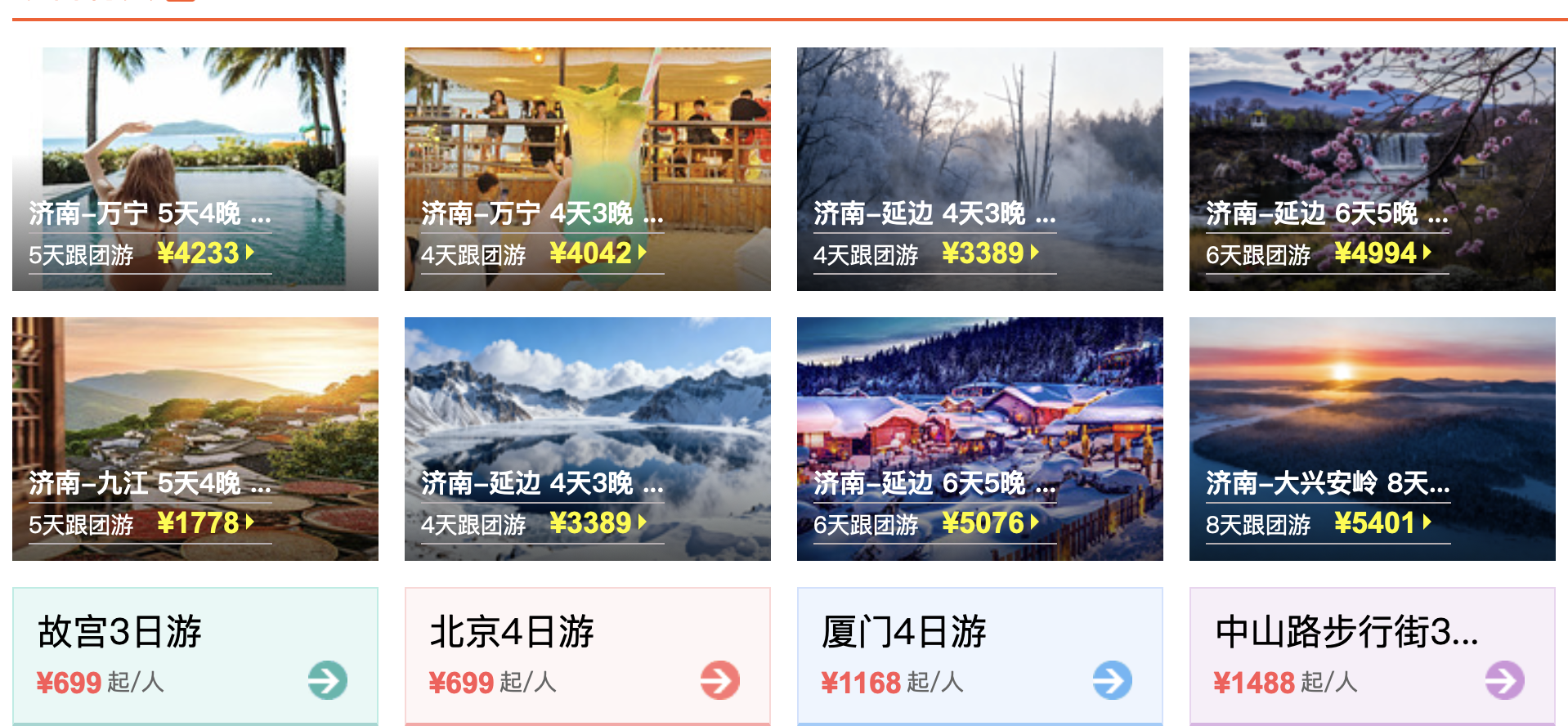View the snowy lake 济南-延边 4天3晚 tour
This screenshot has height=726, width=1568.
click(x=587, y=439)
